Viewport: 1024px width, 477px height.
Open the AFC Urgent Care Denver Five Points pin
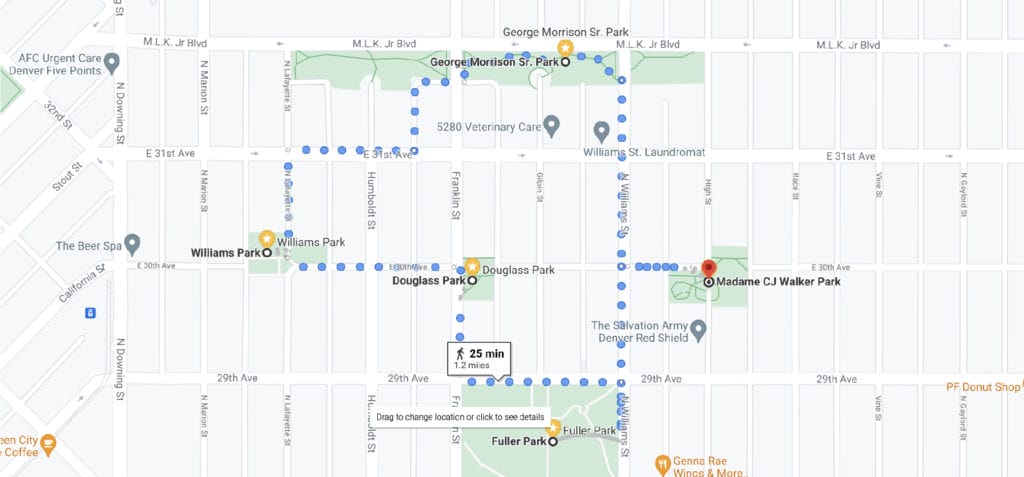(112, 63)
